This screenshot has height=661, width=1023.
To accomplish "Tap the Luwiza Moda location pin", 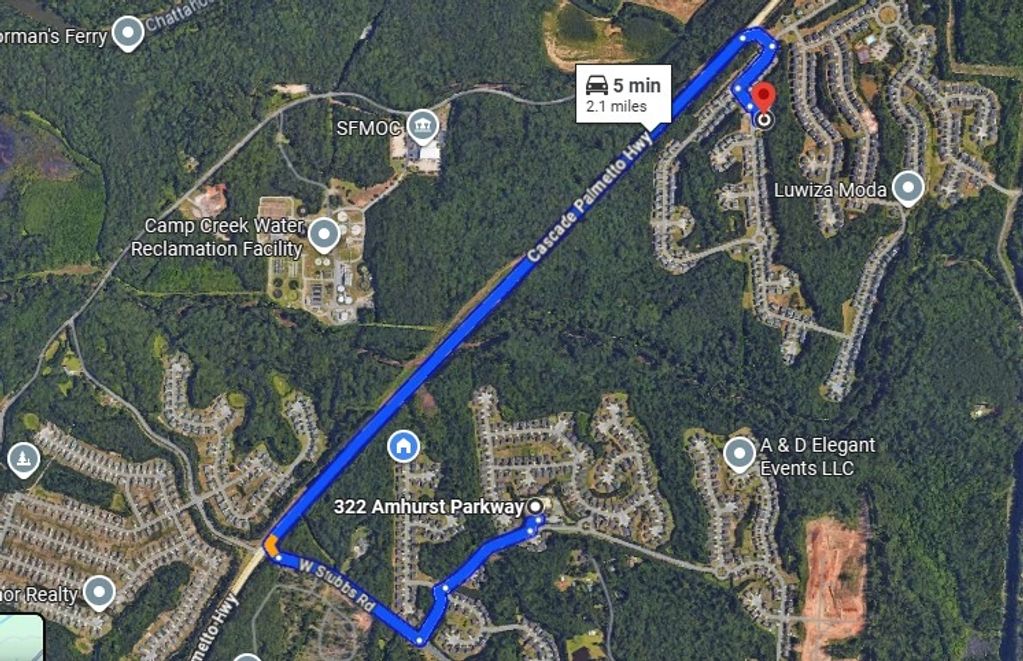I will click(907, 187).
